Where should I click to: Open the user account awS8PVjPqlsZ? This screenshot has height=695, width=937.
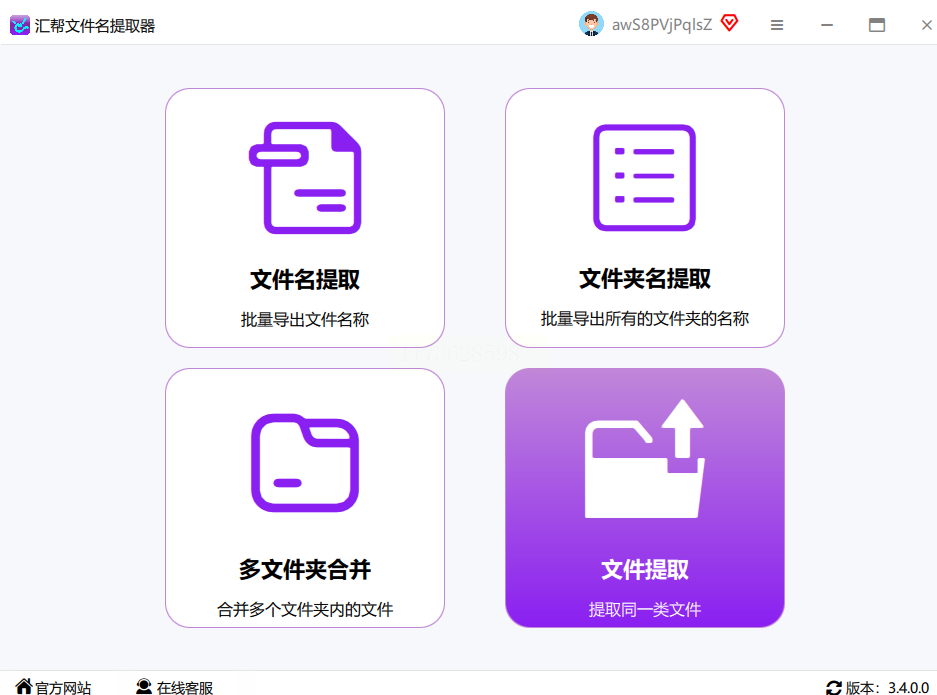point(661,25)
